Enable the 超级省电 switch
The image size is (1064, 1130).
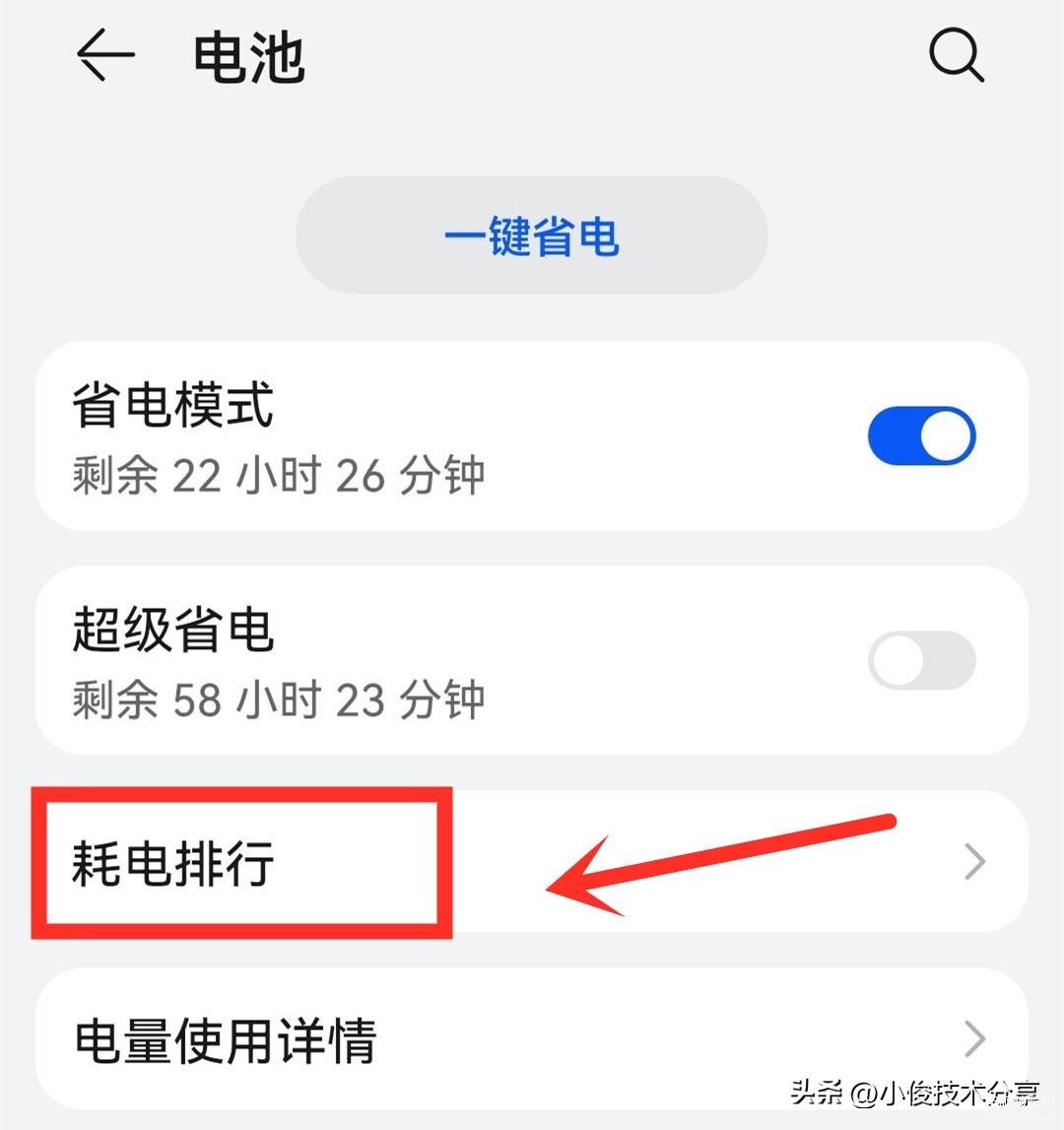point(921,660)
